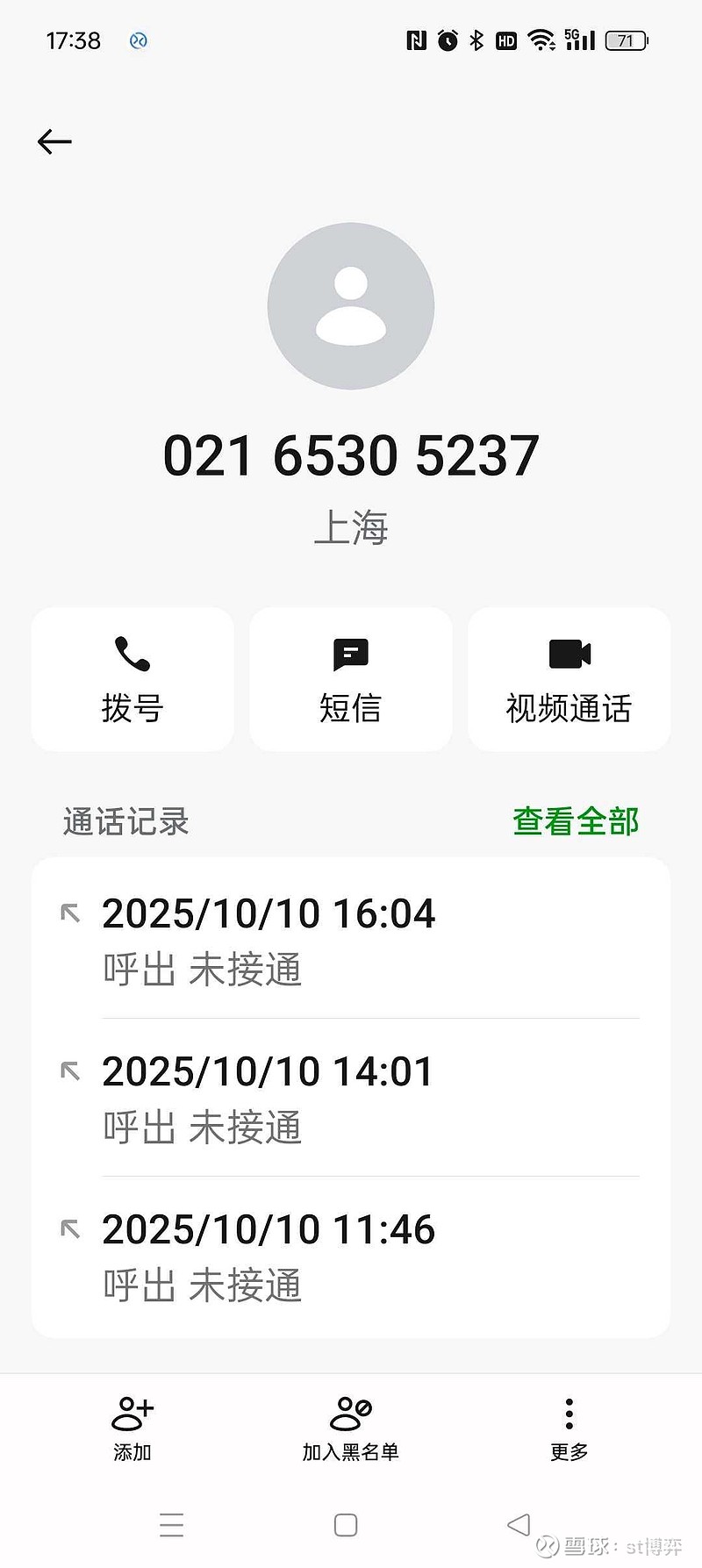
Task: Open system recent apps view
Action: pyautogui.click(x=172, y=1525)
